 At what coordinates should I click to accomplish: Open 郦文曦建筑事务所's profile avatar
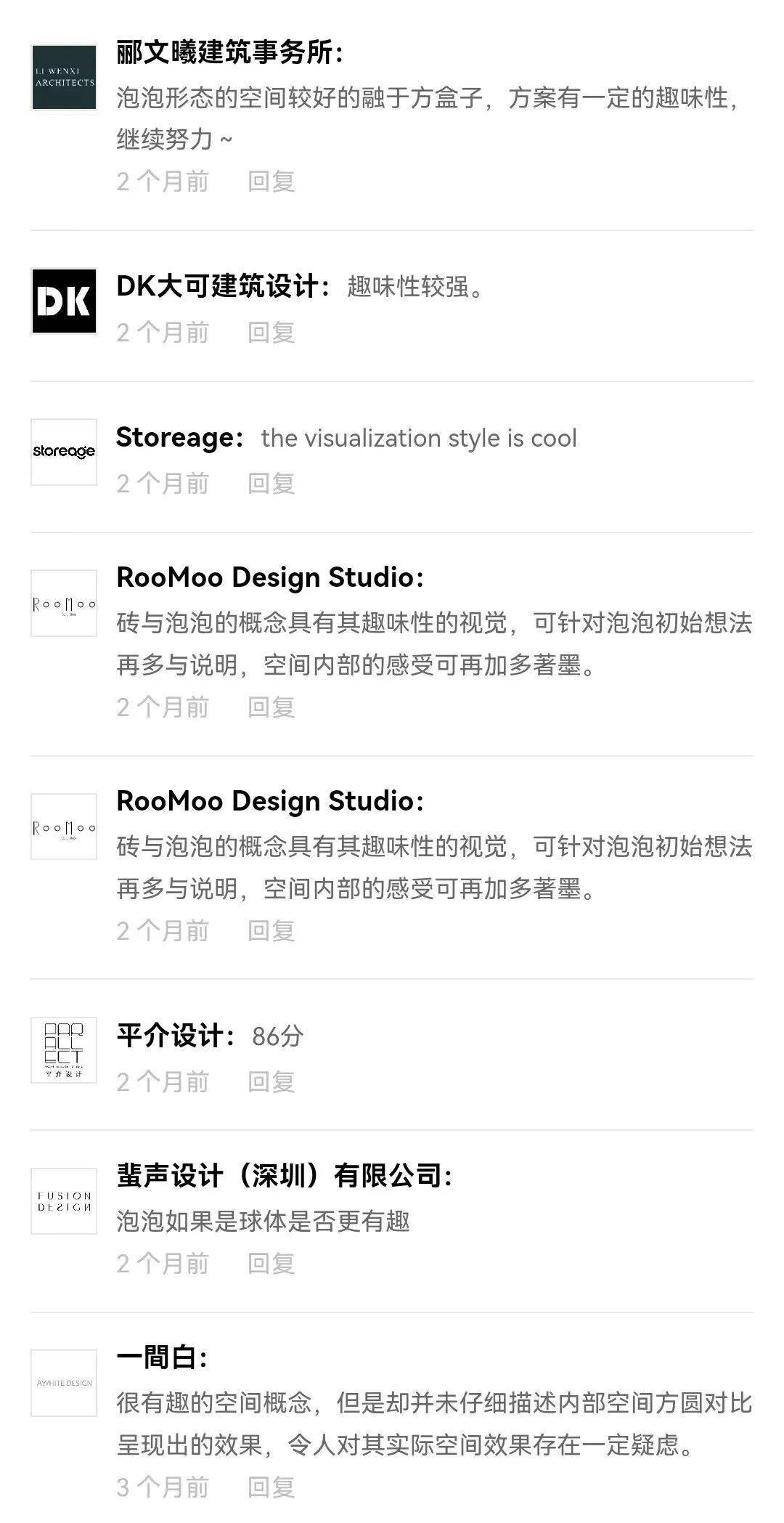(64, 77)
